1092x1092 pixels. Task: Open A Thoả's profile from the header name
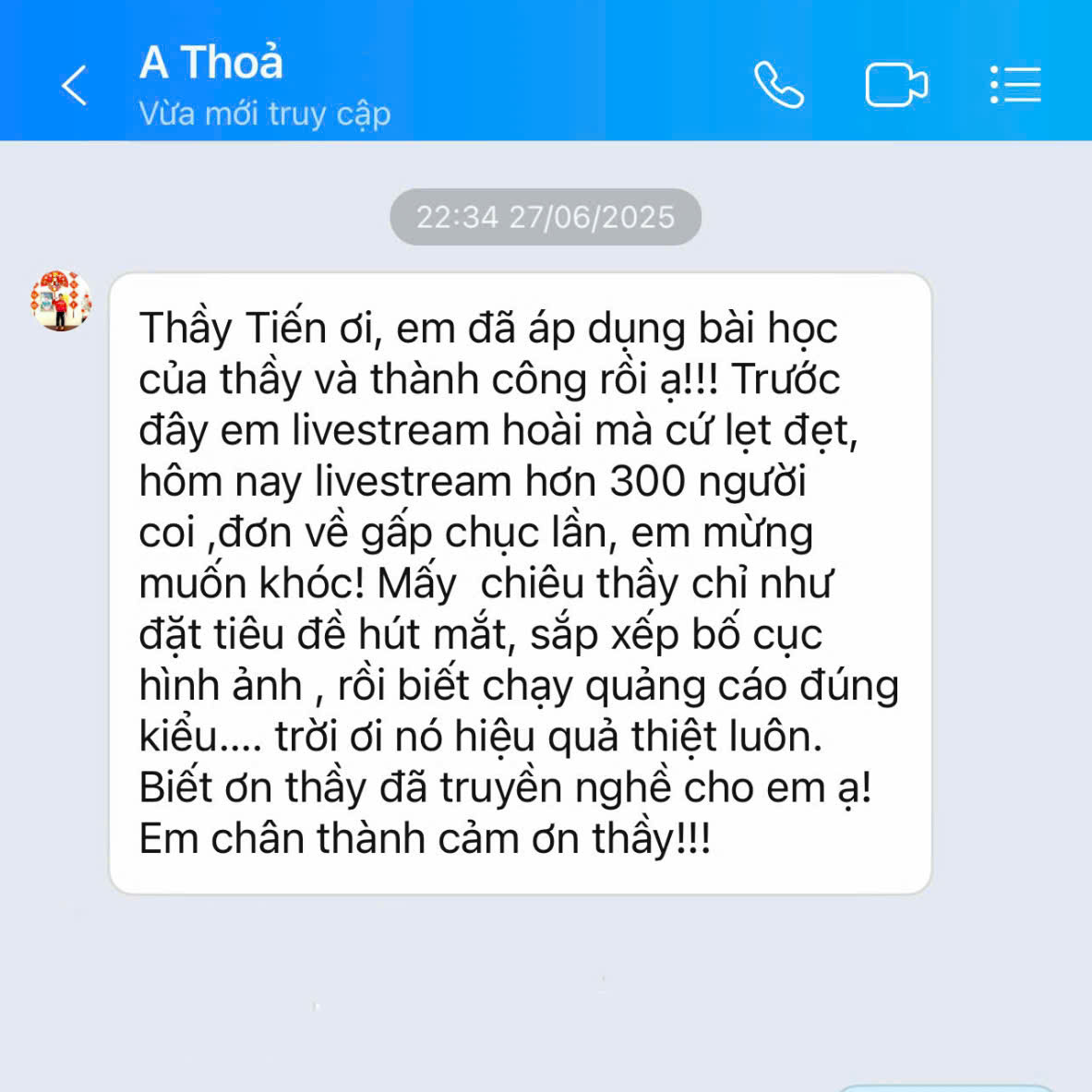(x=211, y=63)
